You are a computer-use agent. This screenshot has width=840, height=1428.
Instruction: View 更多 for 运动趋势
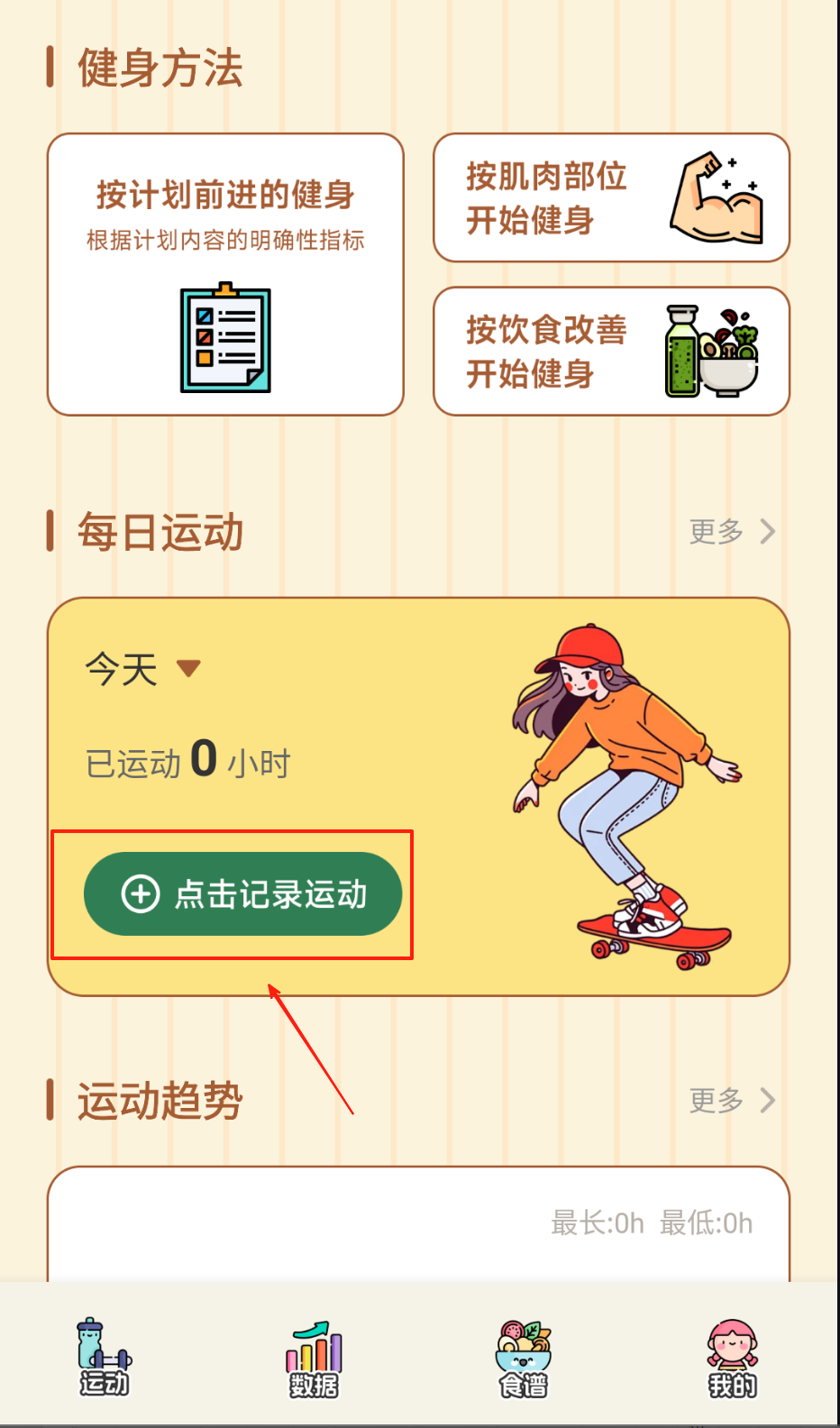731,1101
